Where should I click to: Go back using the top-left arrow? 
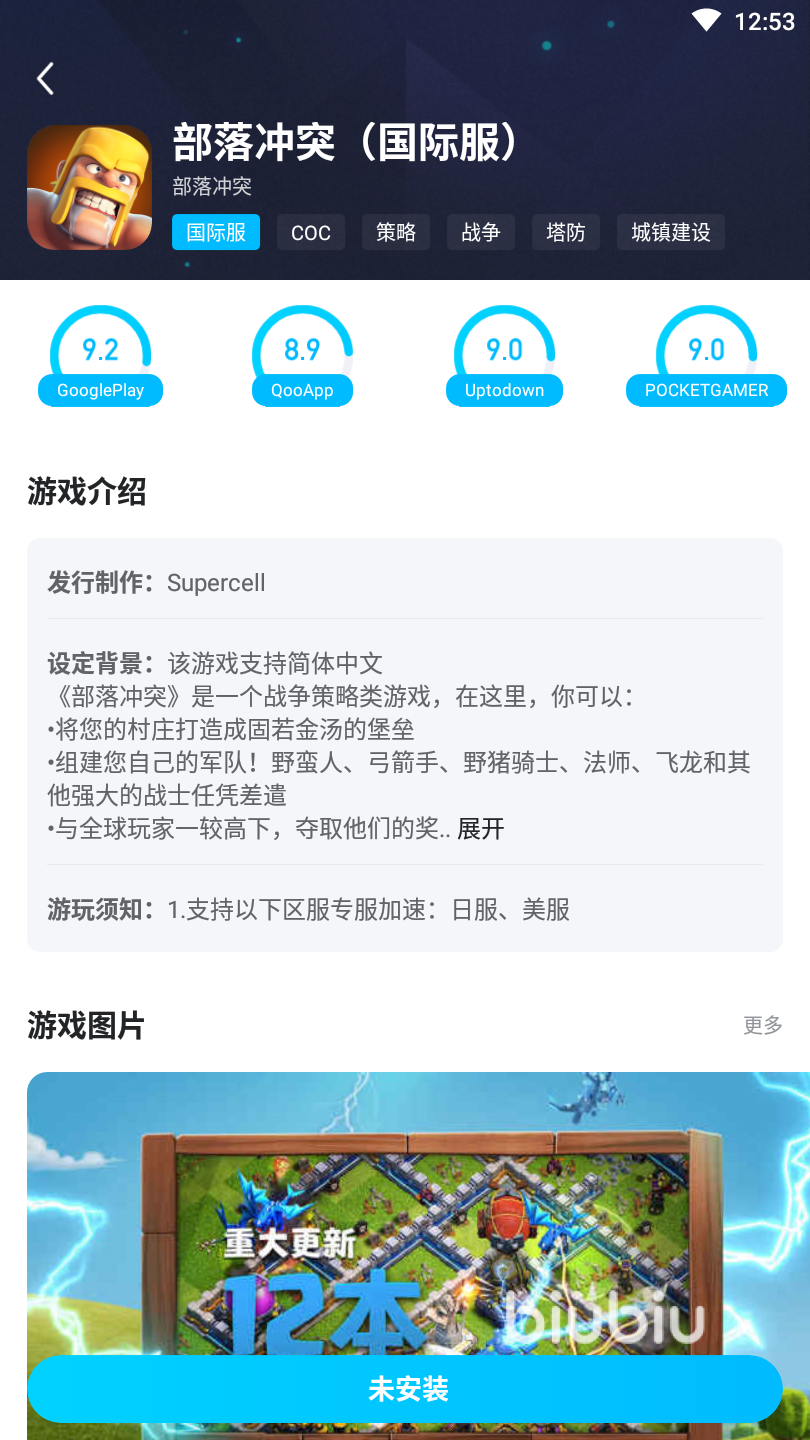[x=45, y=79]
